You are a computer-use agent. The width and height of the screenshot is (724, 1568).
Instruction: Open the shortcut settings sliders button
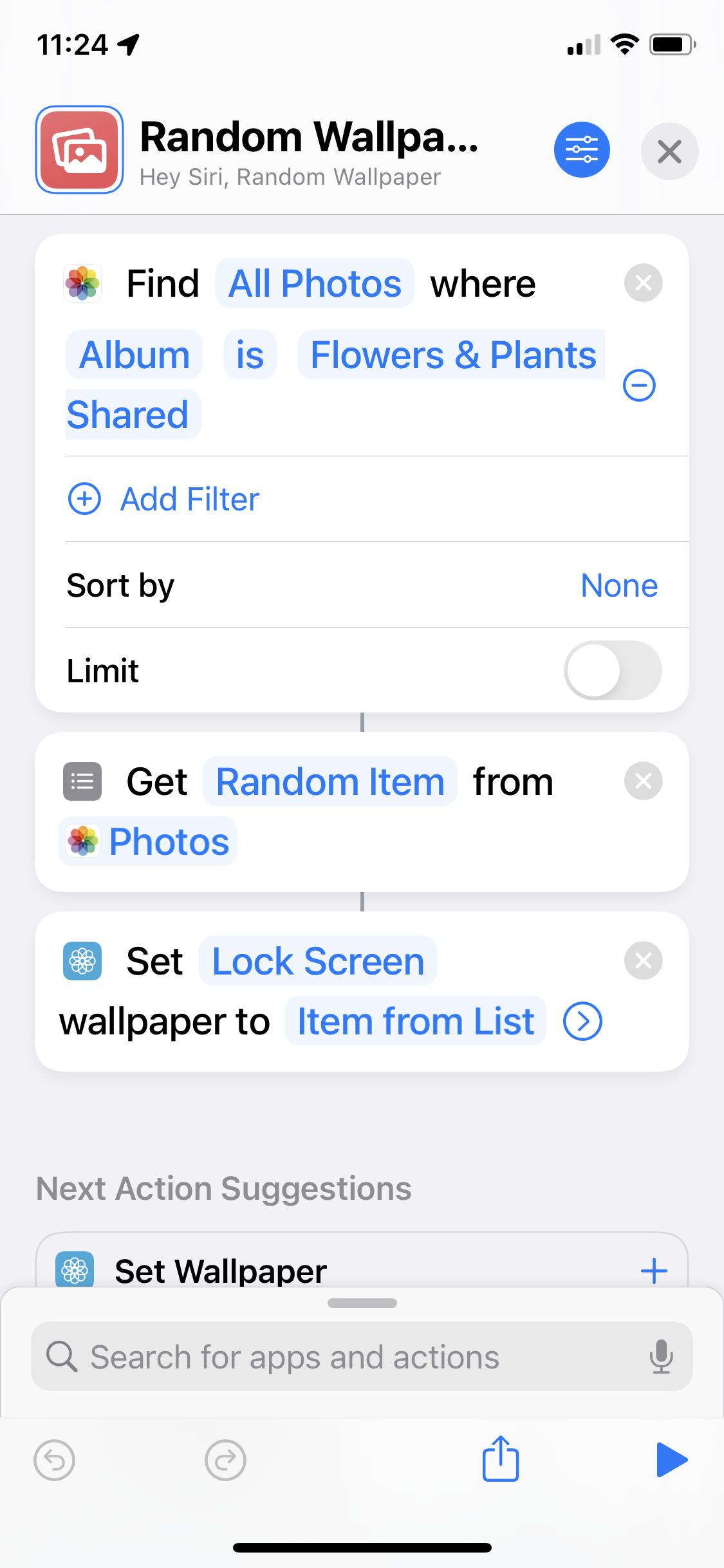pos(582,150)
